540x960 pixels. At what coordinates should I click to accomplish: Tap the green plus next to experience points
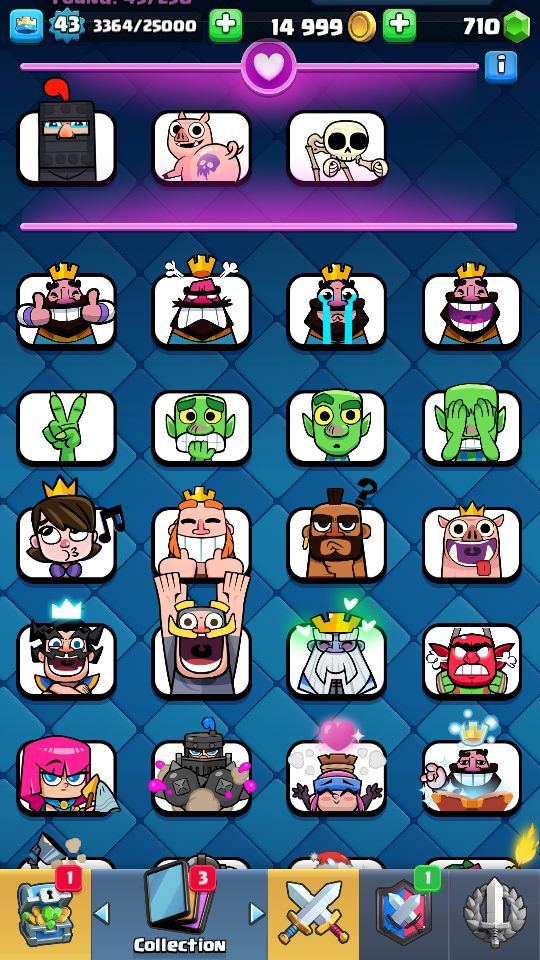point(225,26)
